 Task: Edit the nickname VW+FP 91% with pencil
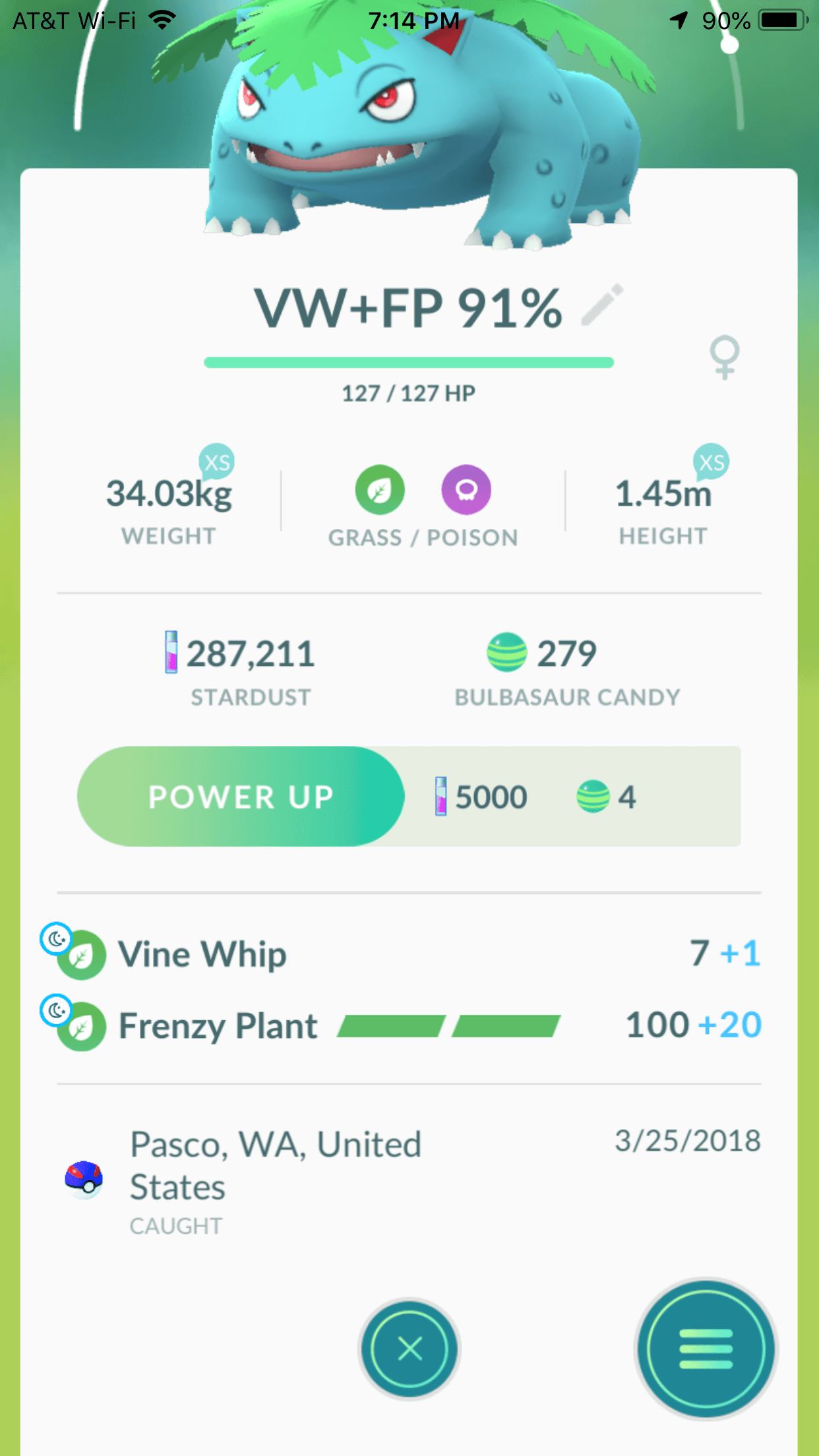603,305
